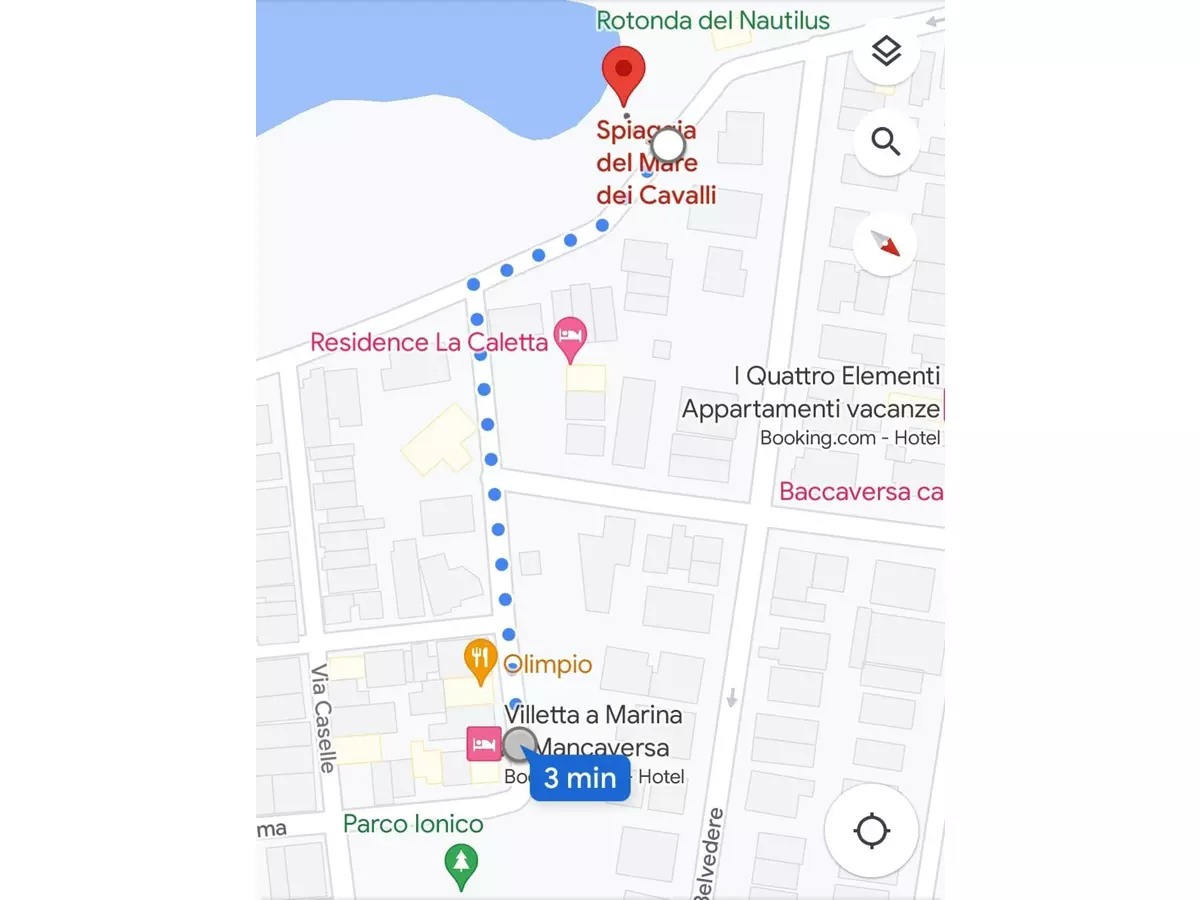Screen dimensions: 1200x900
Task: Open the Rotonda del Nautilus place label
Action: (x=712, y=20)
